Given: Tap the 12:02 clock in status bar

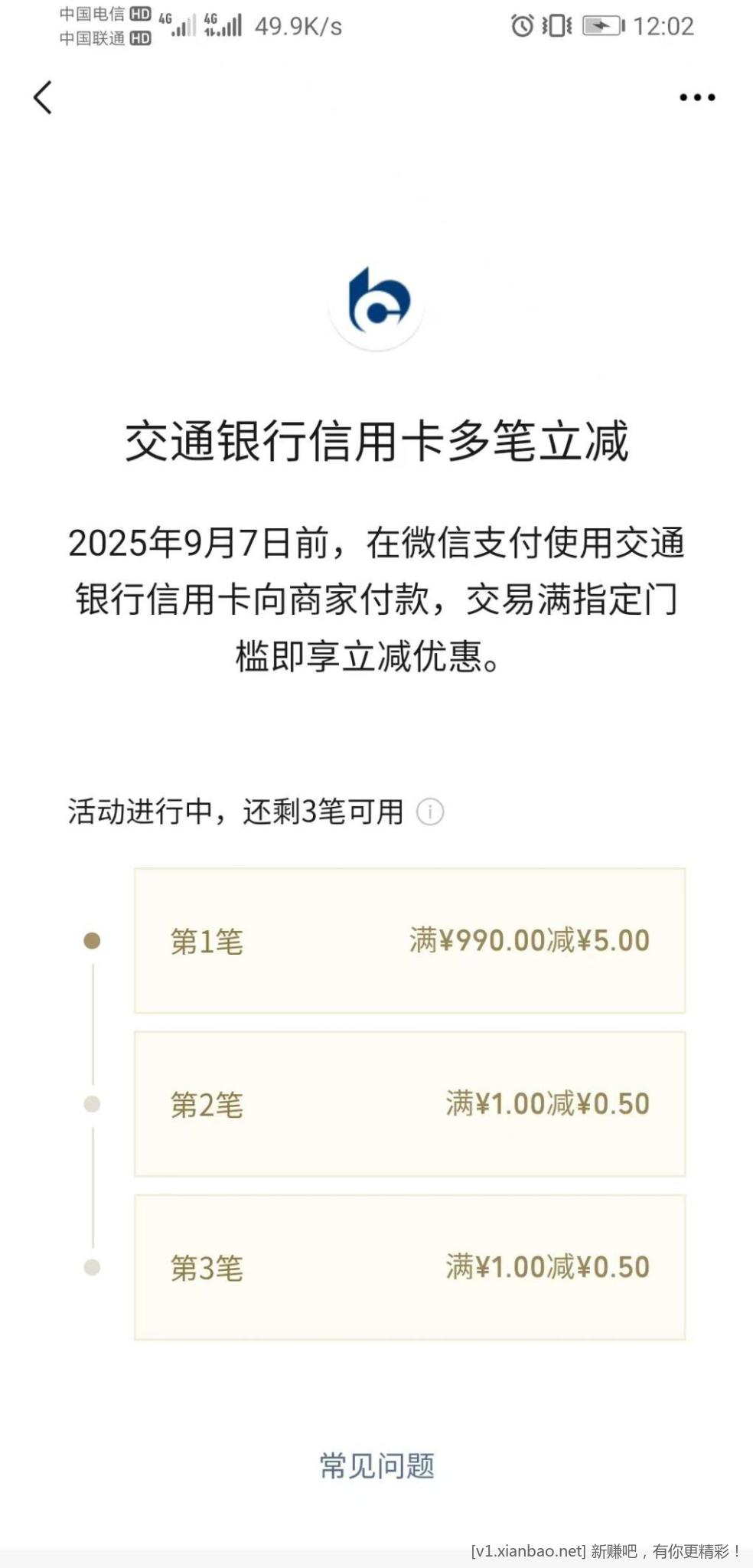Looking at the screenshot, I should click(664, 25).
